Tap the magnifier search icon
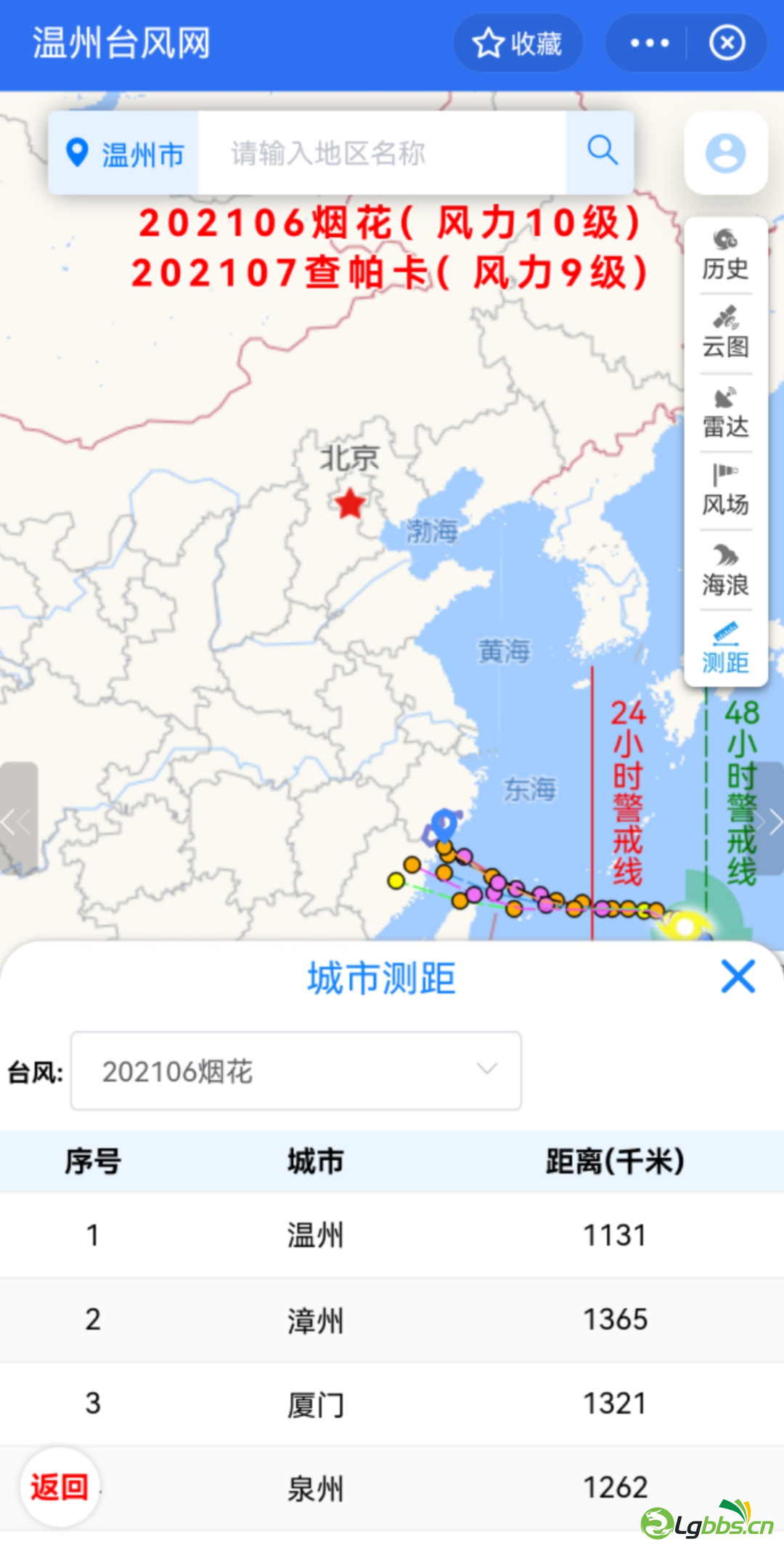 [x=602, y=151]
